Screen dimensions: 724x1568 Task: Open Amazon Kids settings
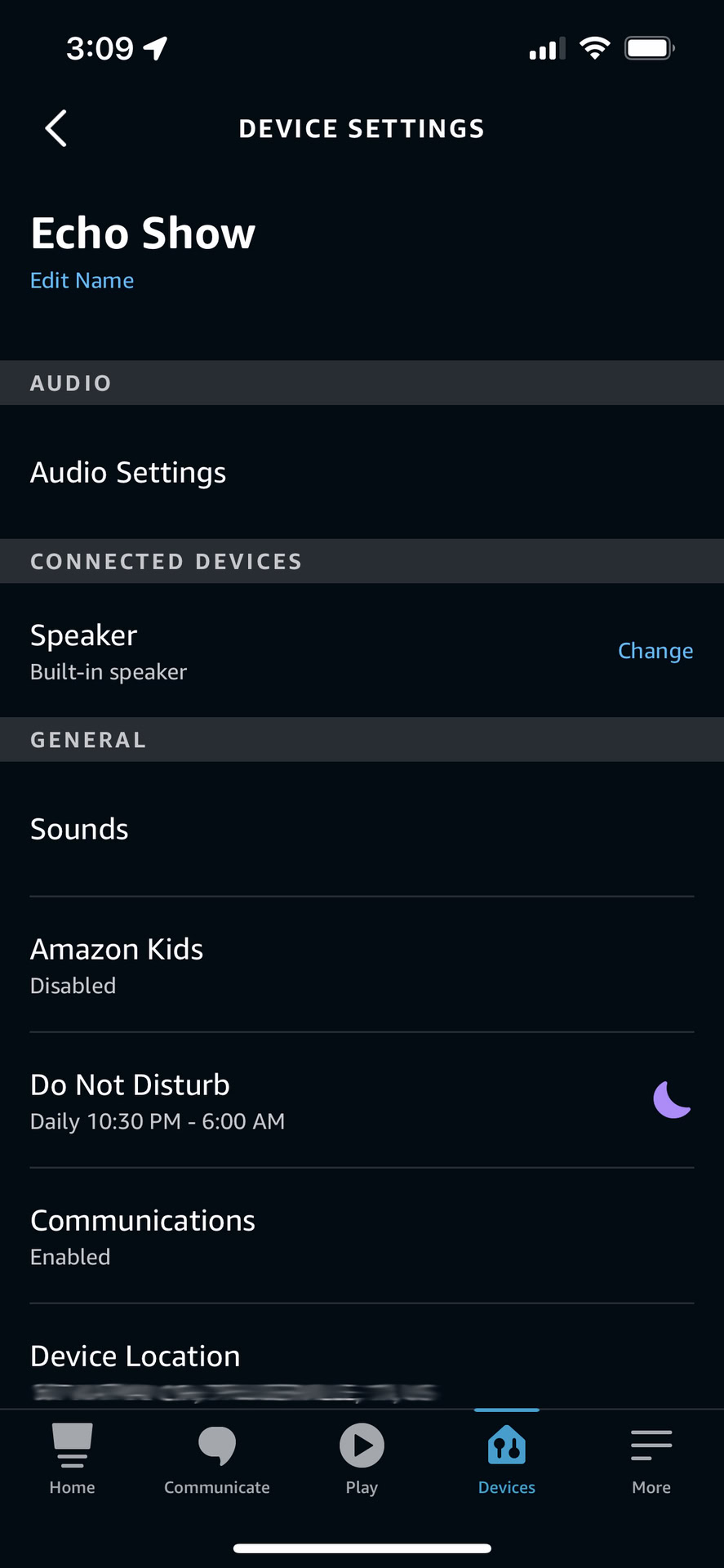[117, 964]
